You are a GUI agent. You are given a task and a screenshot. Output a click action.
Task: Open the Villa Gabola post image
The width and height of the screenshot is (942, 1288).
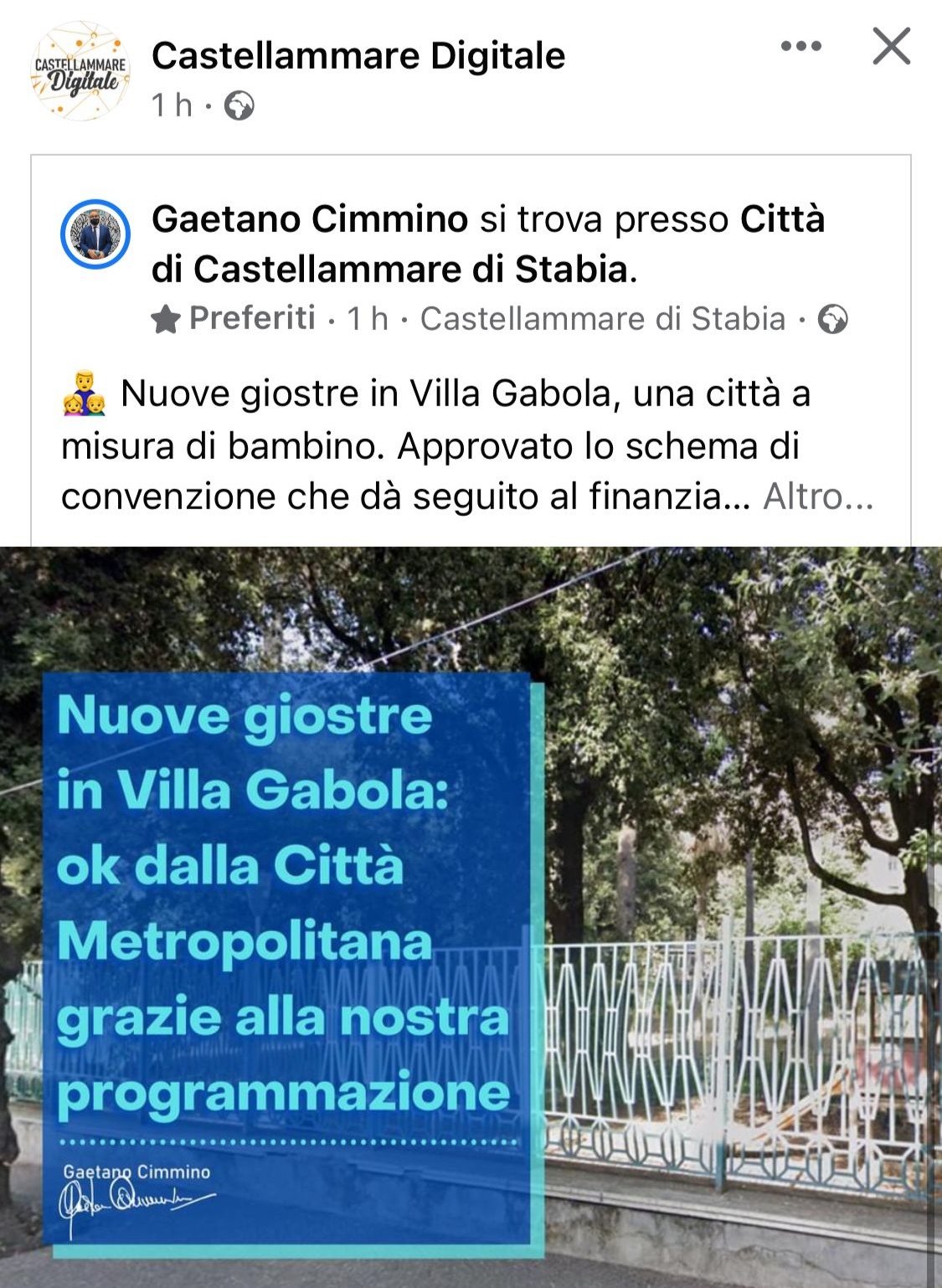tap(471, 917)
